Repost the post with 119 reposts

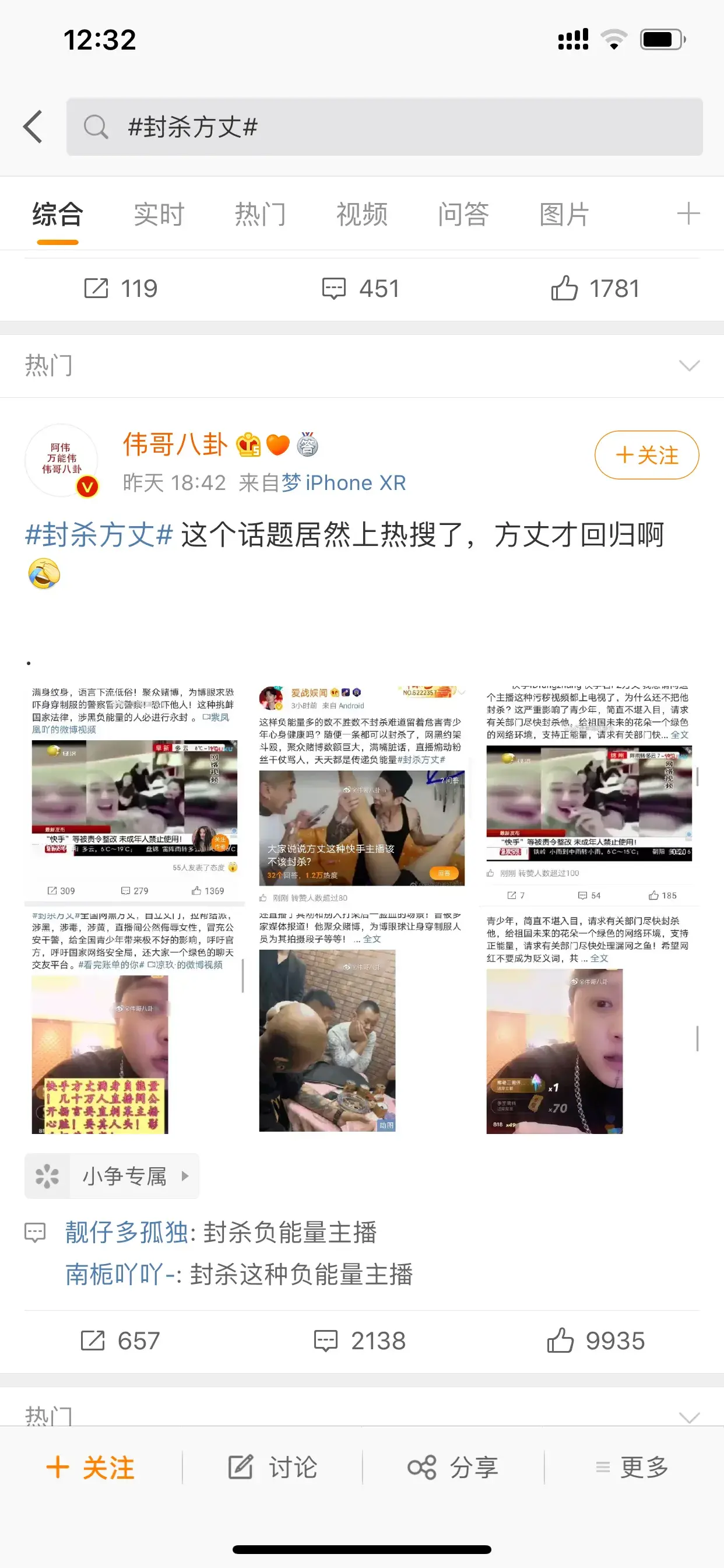(121, 289)
